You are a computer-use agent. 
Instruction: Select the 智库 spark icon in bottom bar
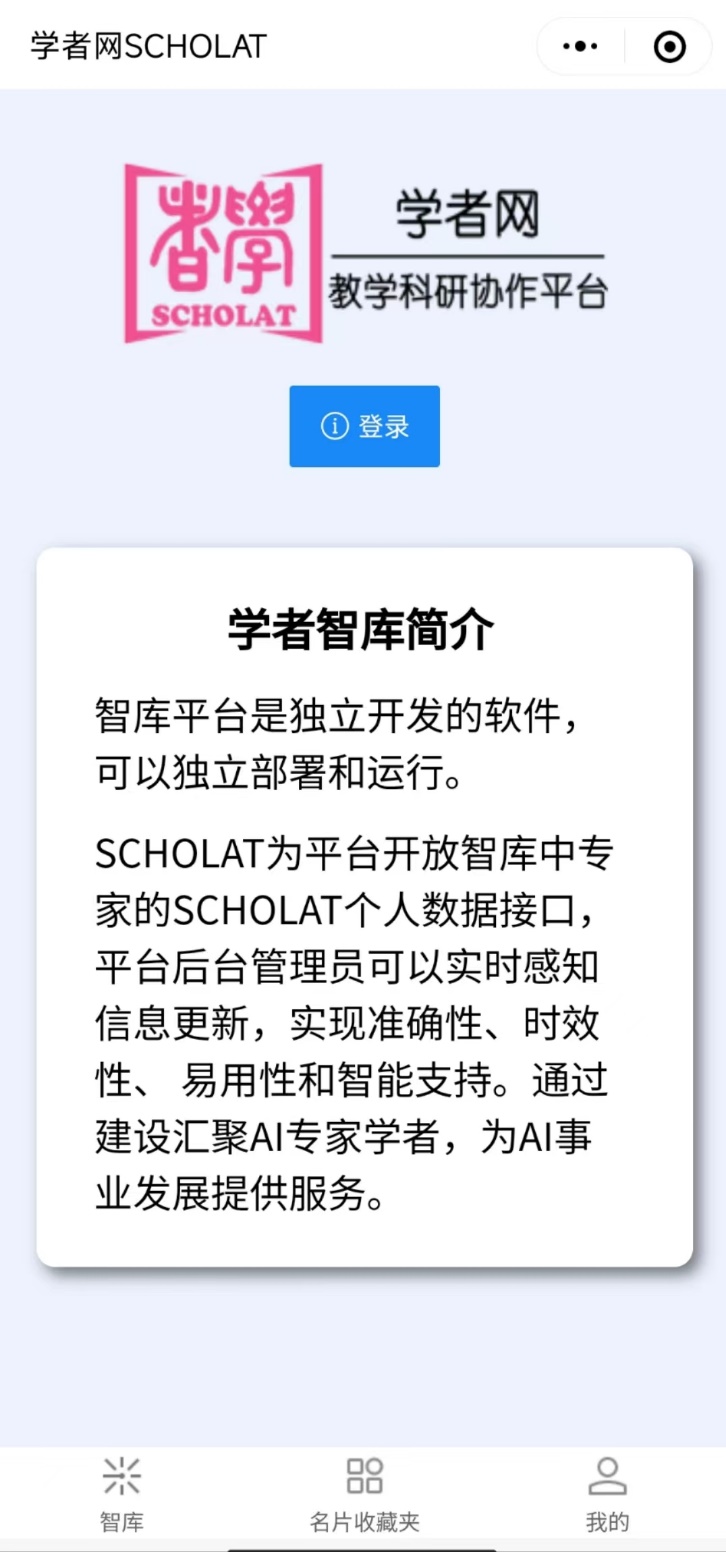coord(120,1474)
